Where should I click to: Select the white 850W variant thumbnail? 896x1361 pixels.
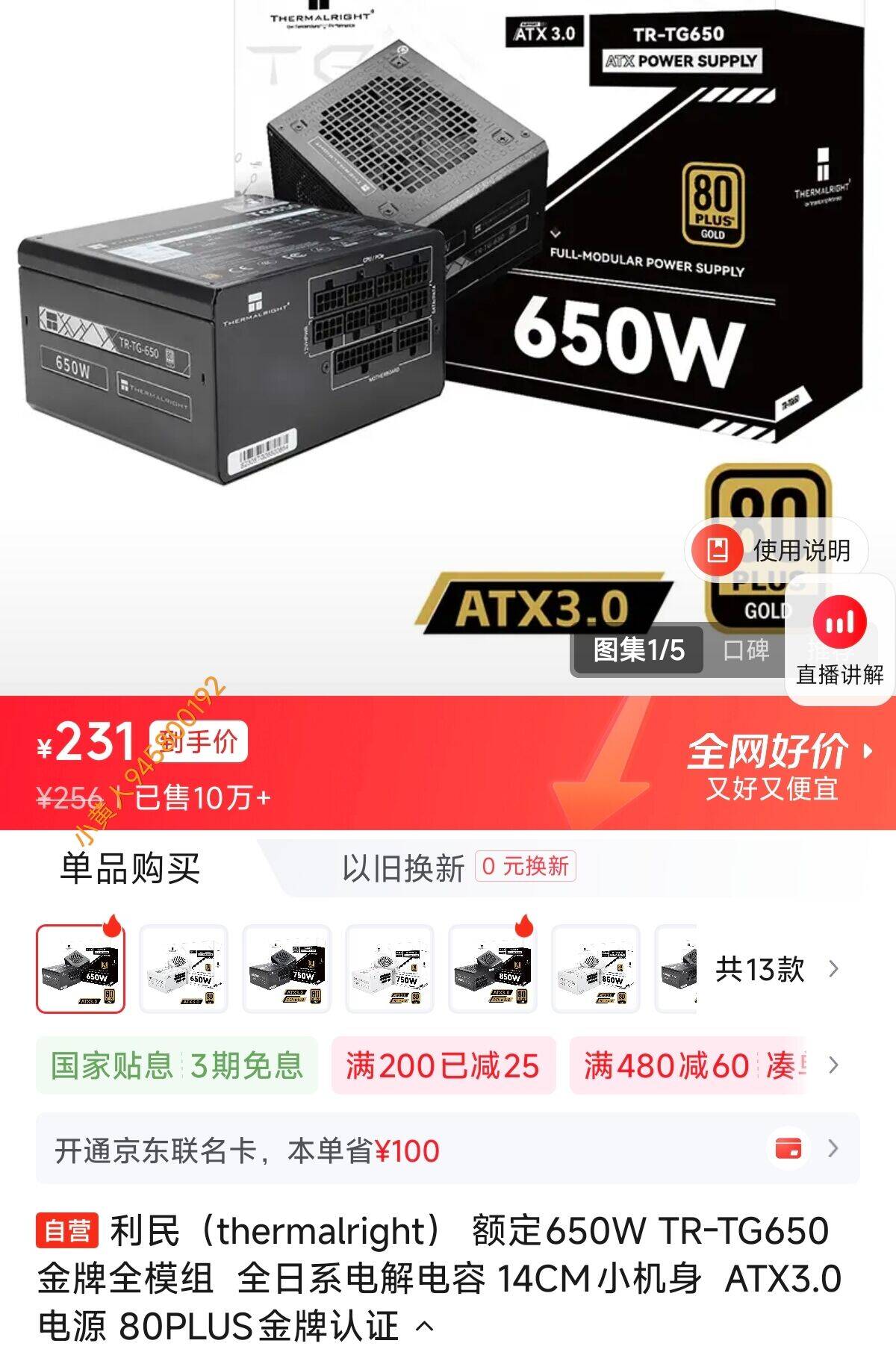point(596,969)
